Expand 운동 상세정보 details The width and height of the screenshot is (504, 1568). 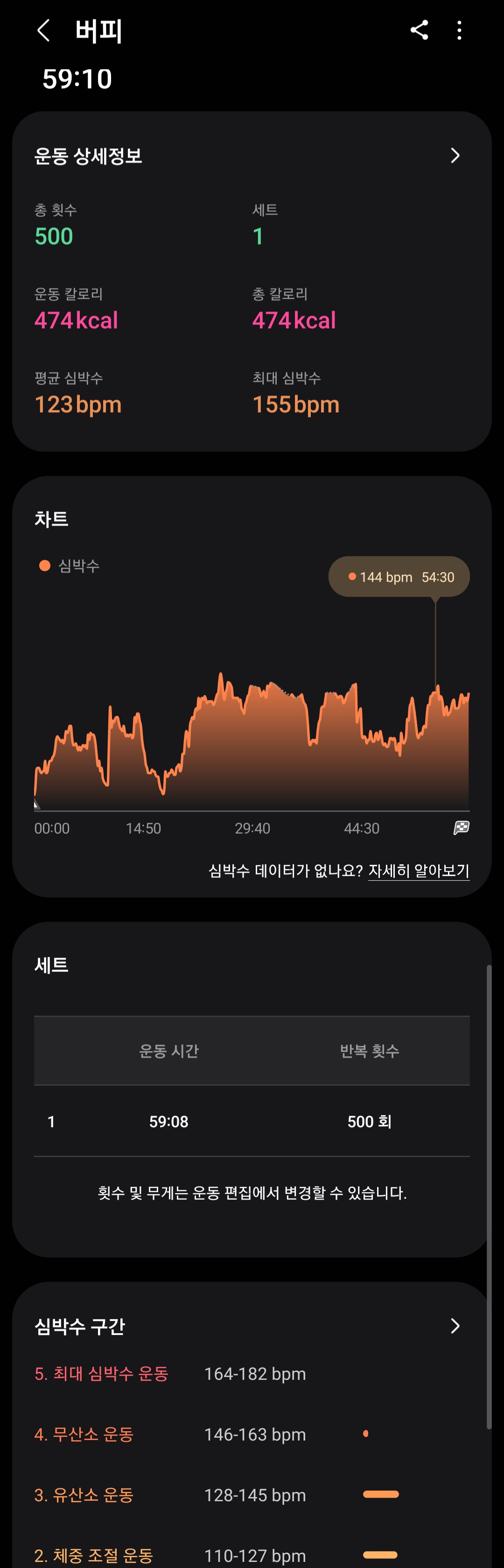pos(455,156)
